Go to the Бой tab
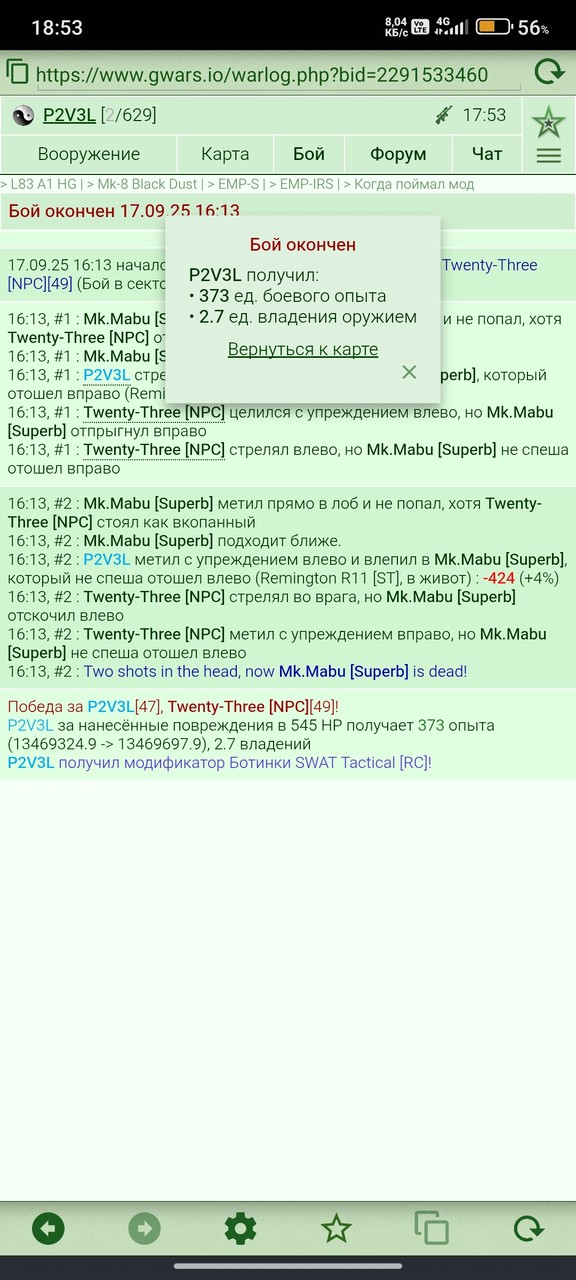The width and height of the screenshot is (576, 1280). click(309, 154)
